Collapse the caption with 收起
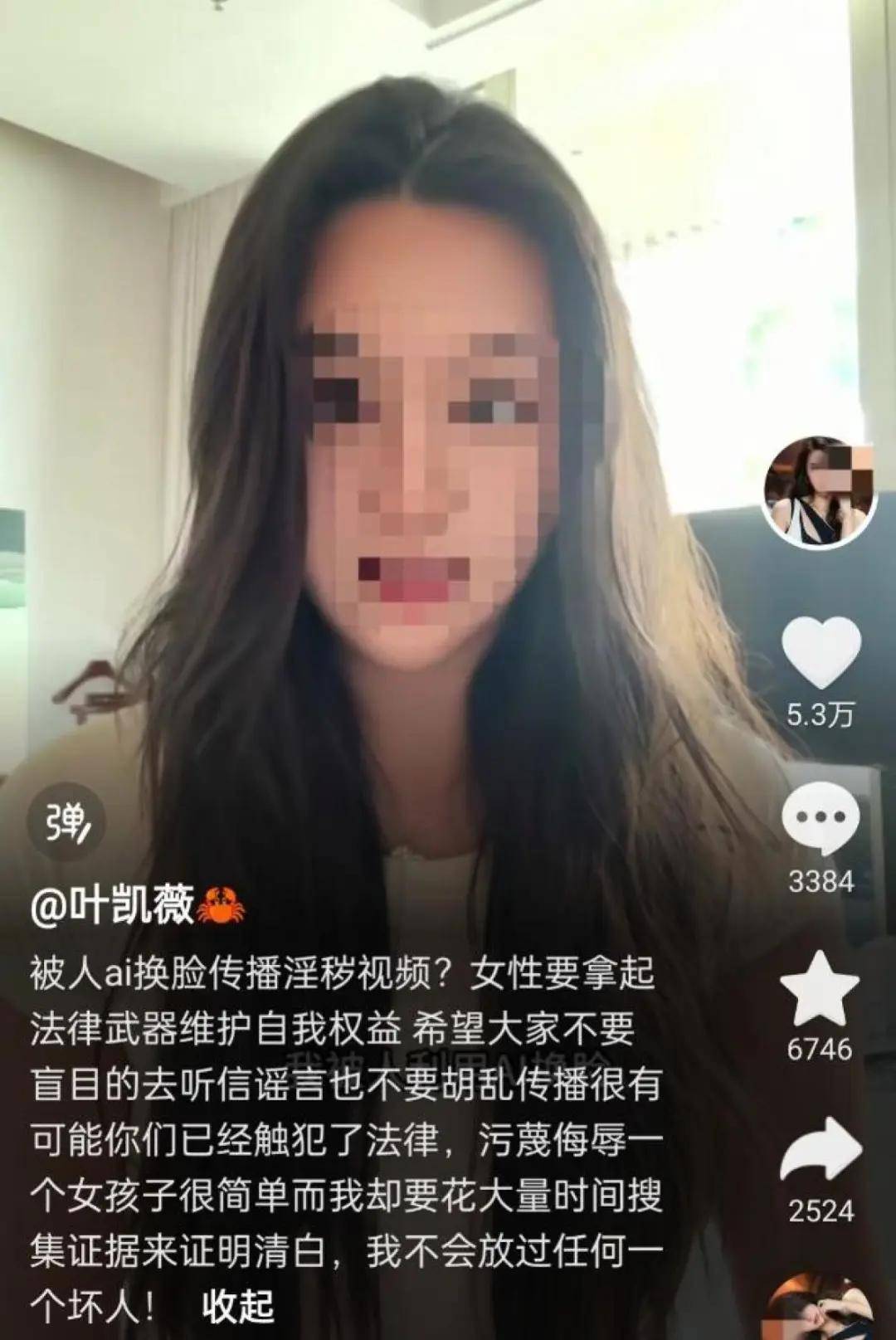 (238, 1306)
